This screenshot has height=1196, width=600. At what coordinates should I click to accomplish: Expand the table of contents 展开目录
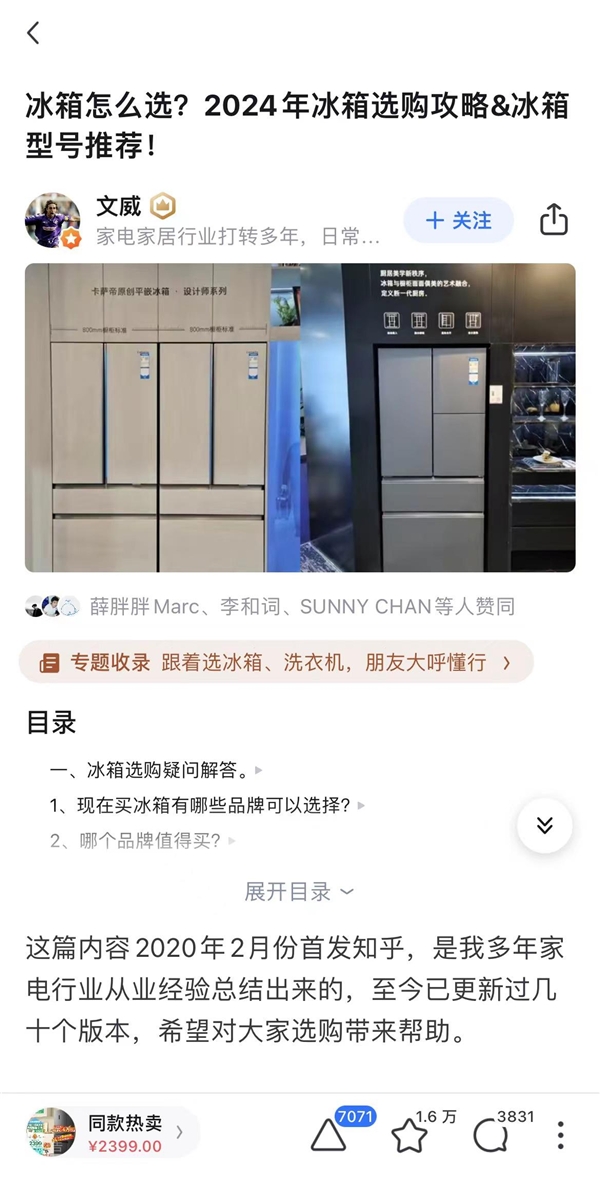click(x=298, y=891)
